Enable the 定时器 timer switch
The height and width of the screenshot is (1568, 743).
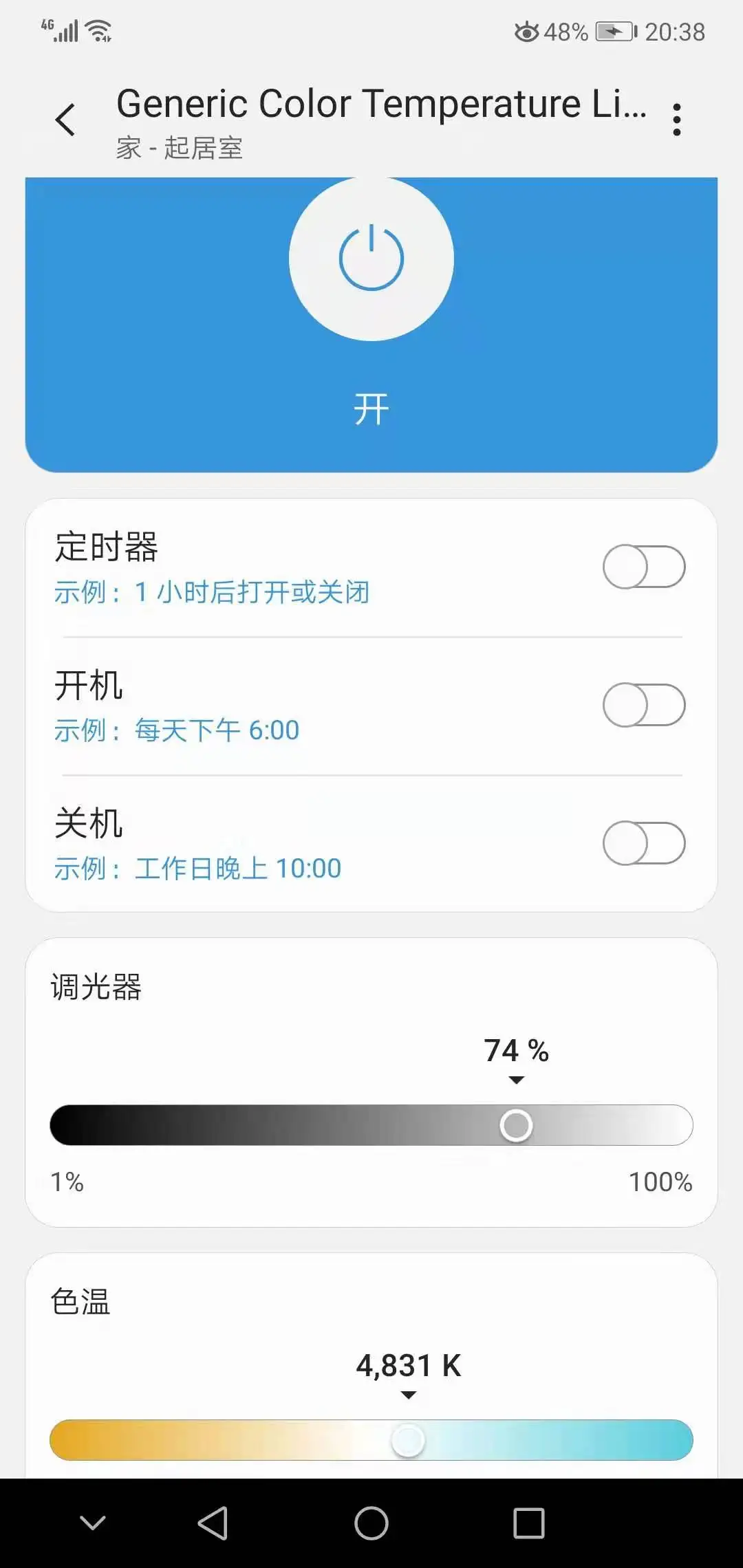(644, 567)
